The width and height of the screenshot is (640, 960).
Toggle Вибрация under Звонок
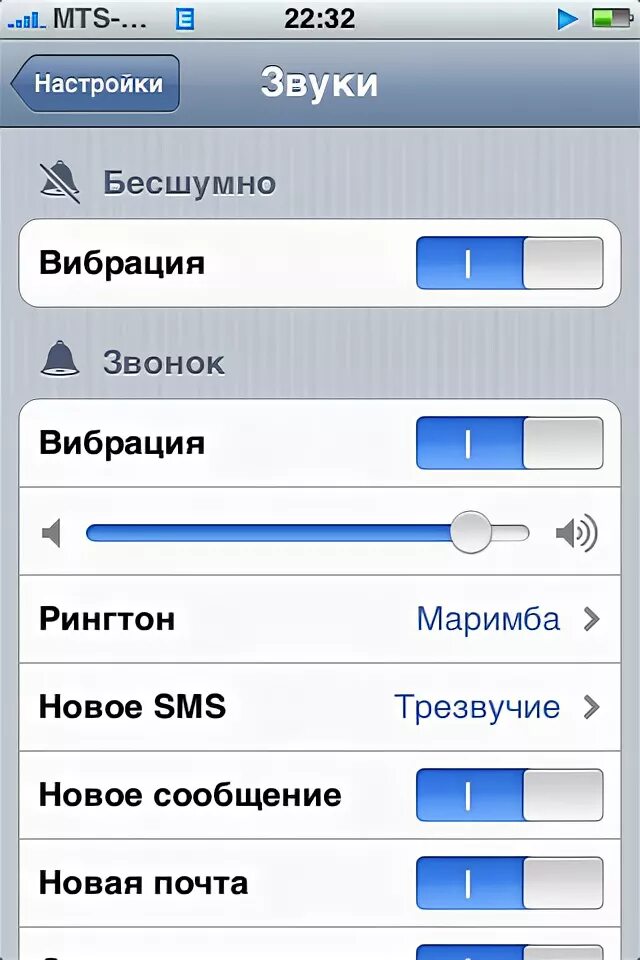[509, 443]
